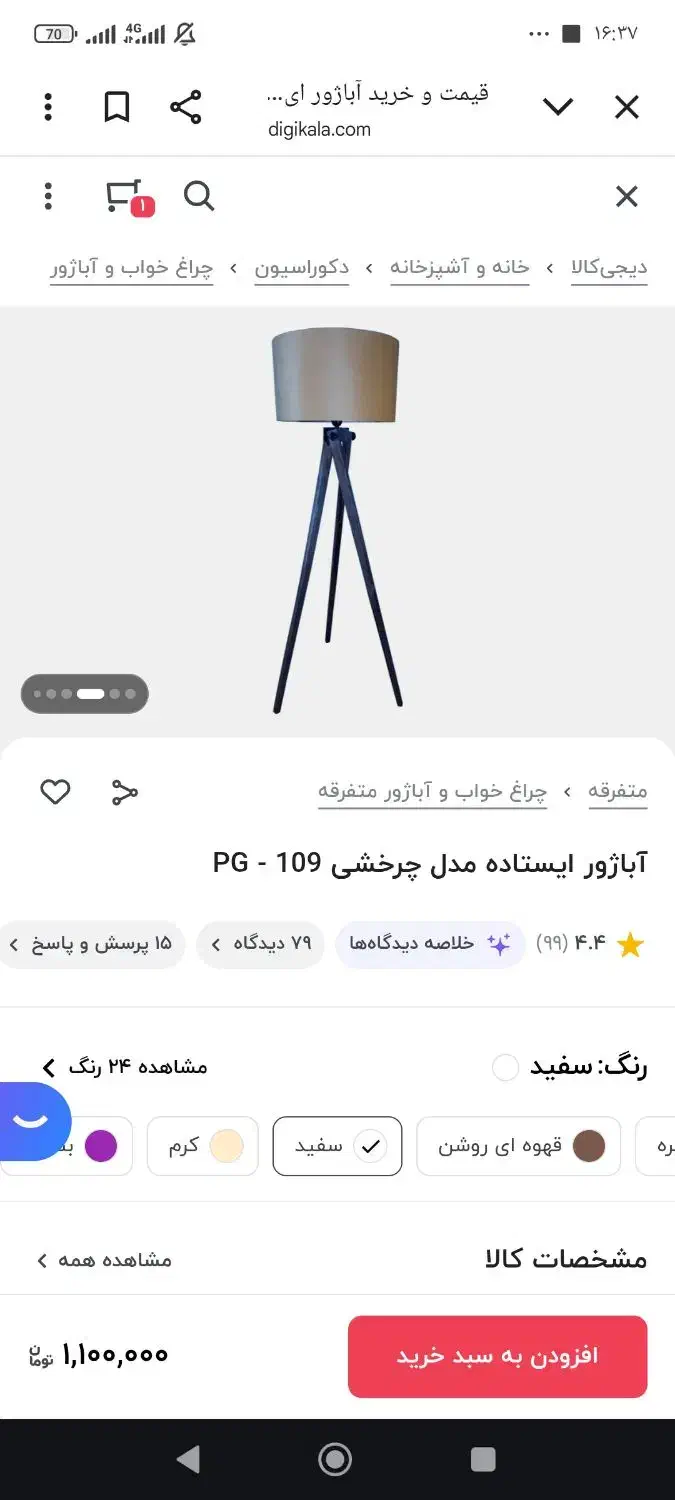Image resolution: width=675 pixels, height=1500 pixels.
Task: Share the page from browser toolbar
Action: (x=185, y=107)
